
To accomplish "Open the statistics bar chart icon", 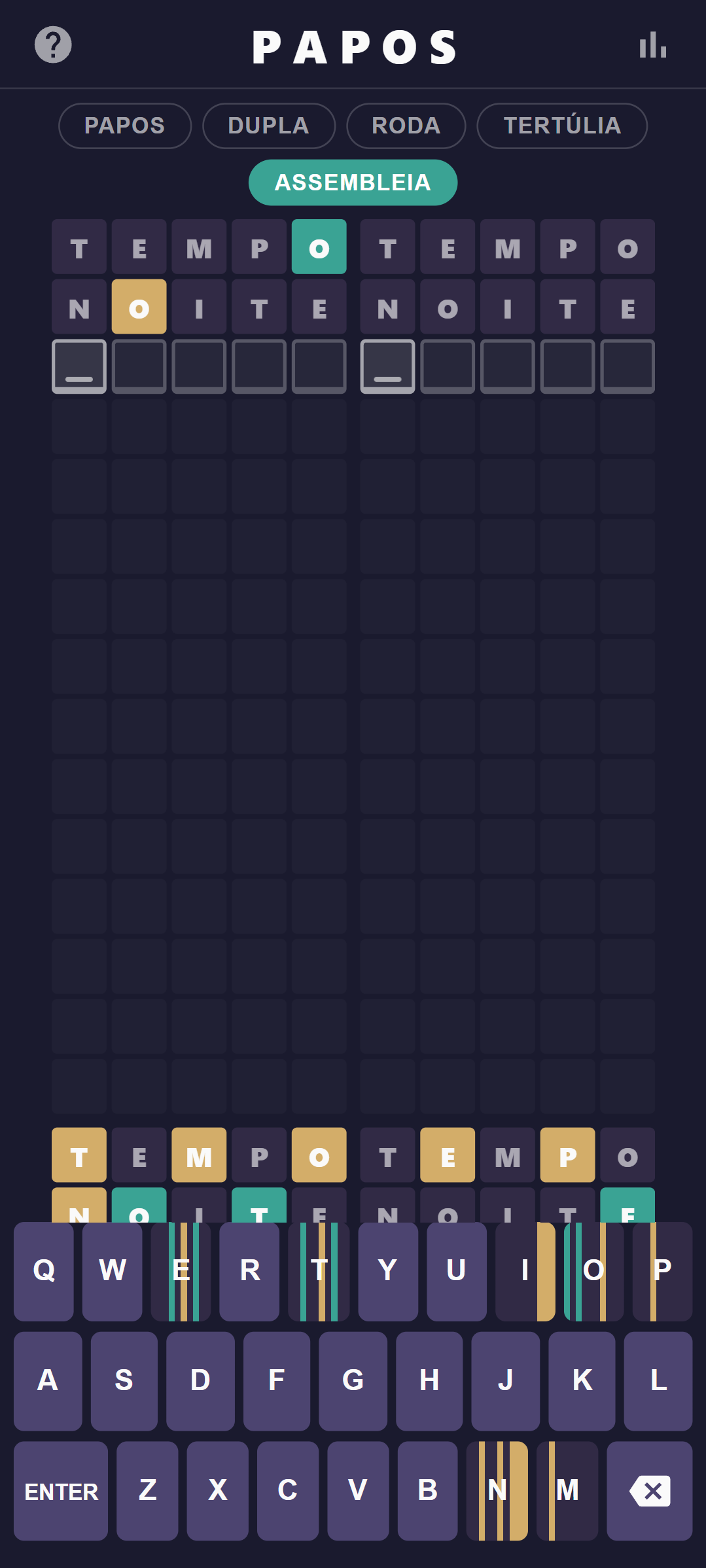I will [652, 45].
